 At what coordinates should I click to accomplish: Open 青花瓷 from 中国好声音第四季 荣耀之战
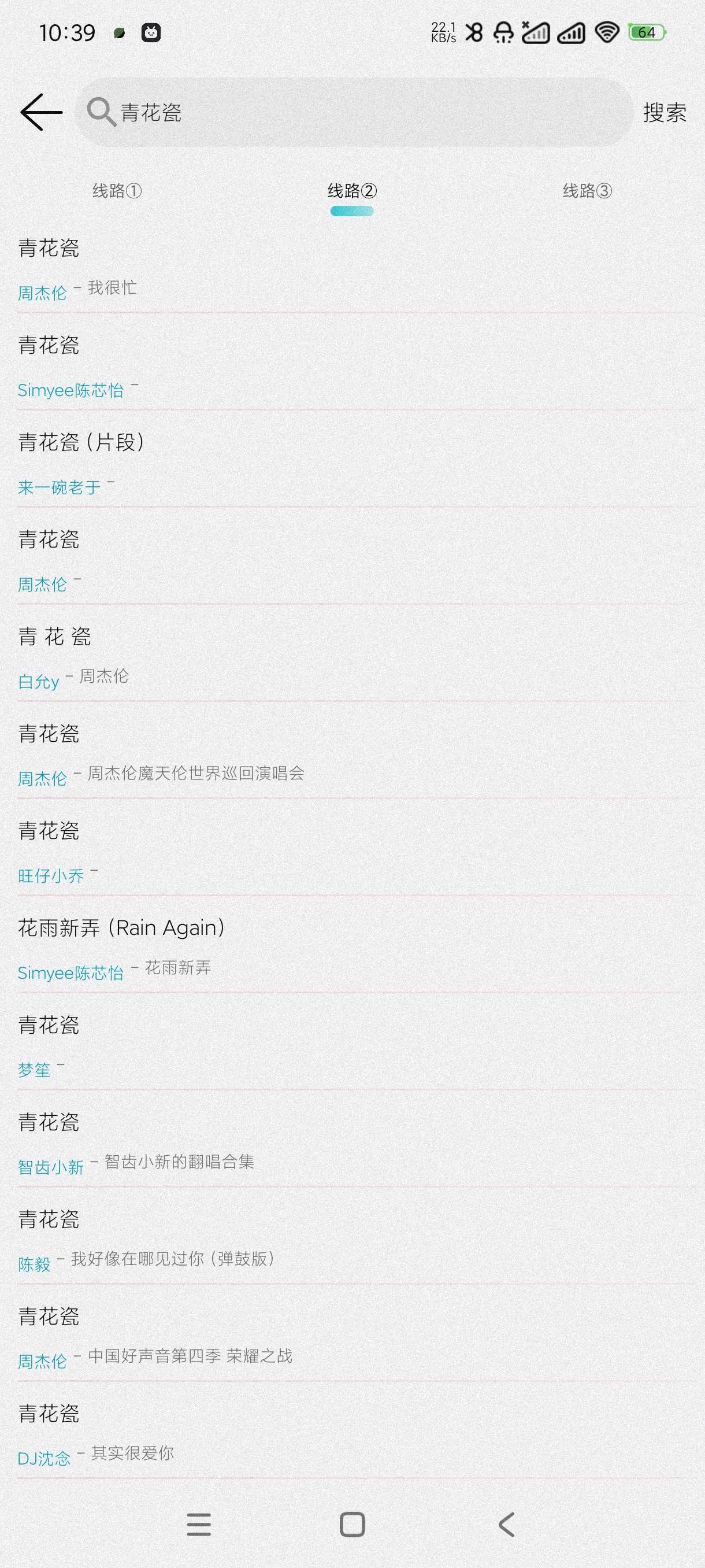(353, 1337)
